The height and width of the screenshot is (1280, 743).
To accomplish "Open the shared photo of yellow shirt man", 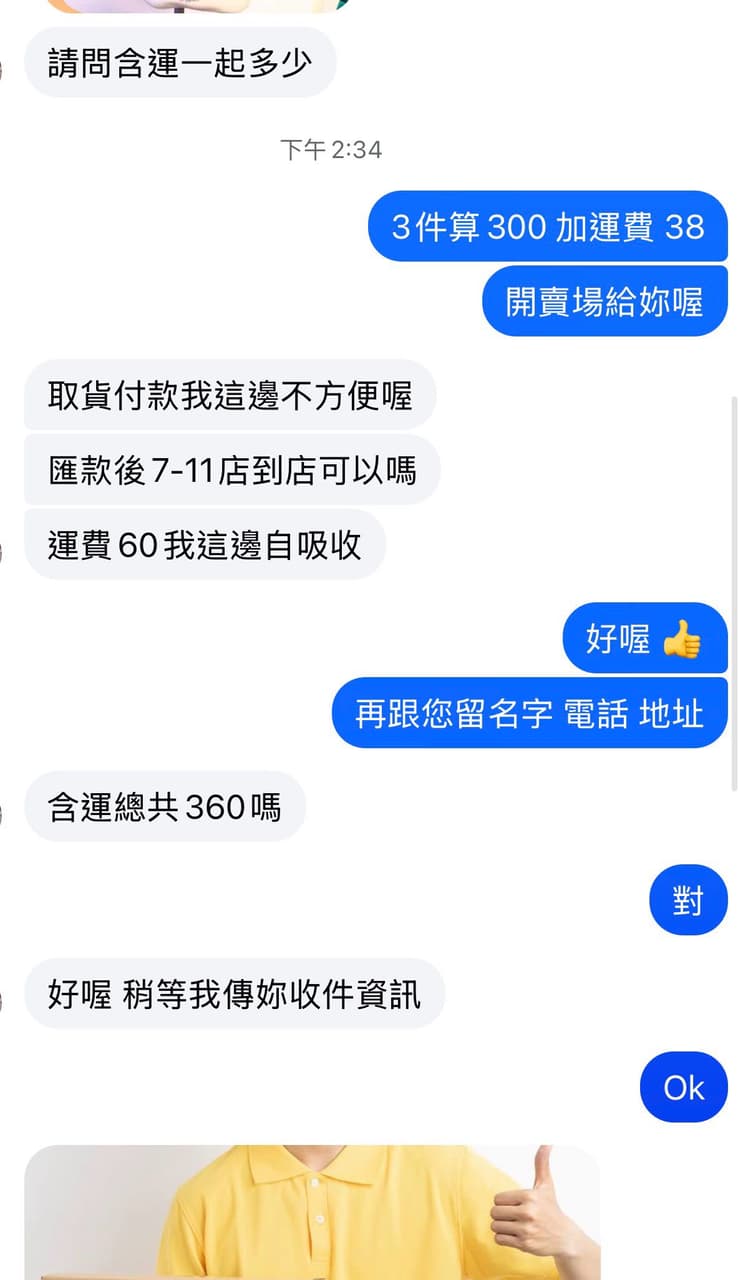I will tap(312, 1212).
